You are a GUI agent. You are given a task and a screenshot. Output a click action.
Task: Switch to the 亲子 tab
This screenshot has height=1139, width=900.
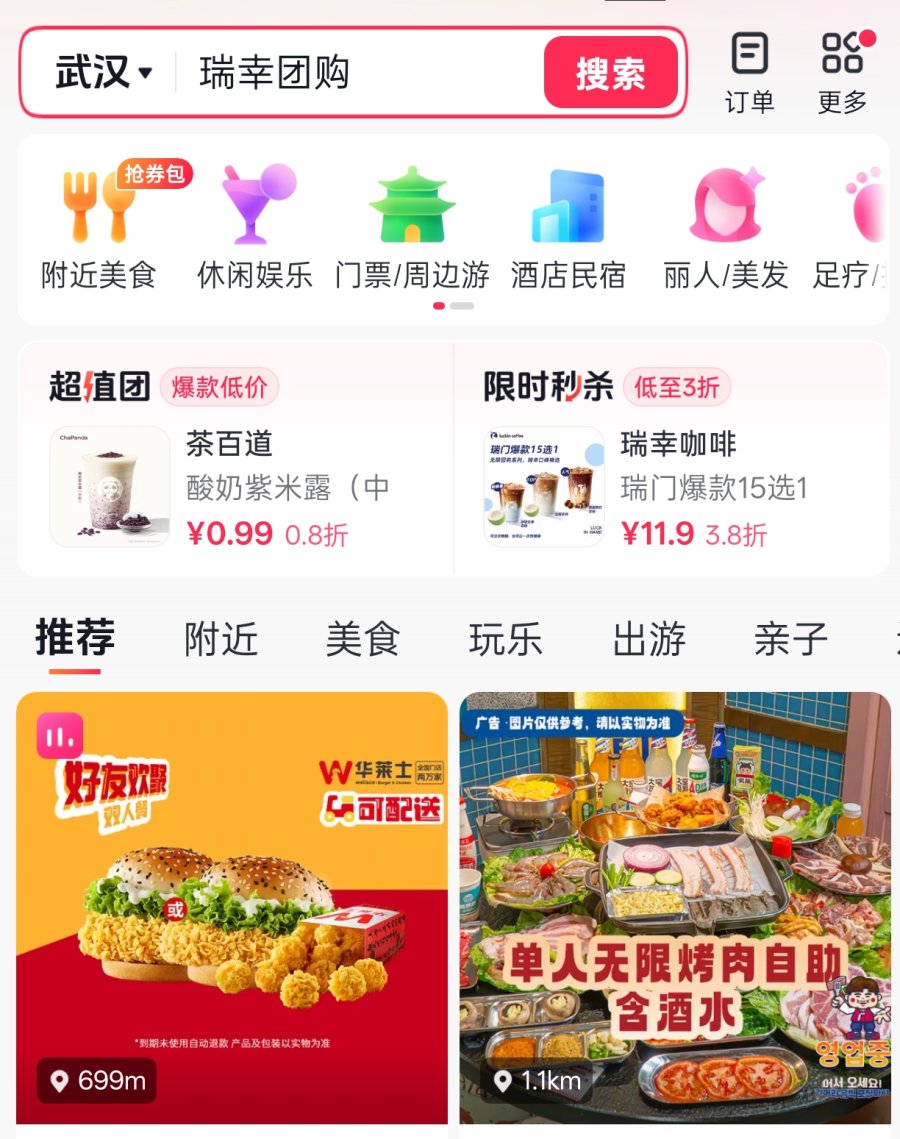point(791,639)
